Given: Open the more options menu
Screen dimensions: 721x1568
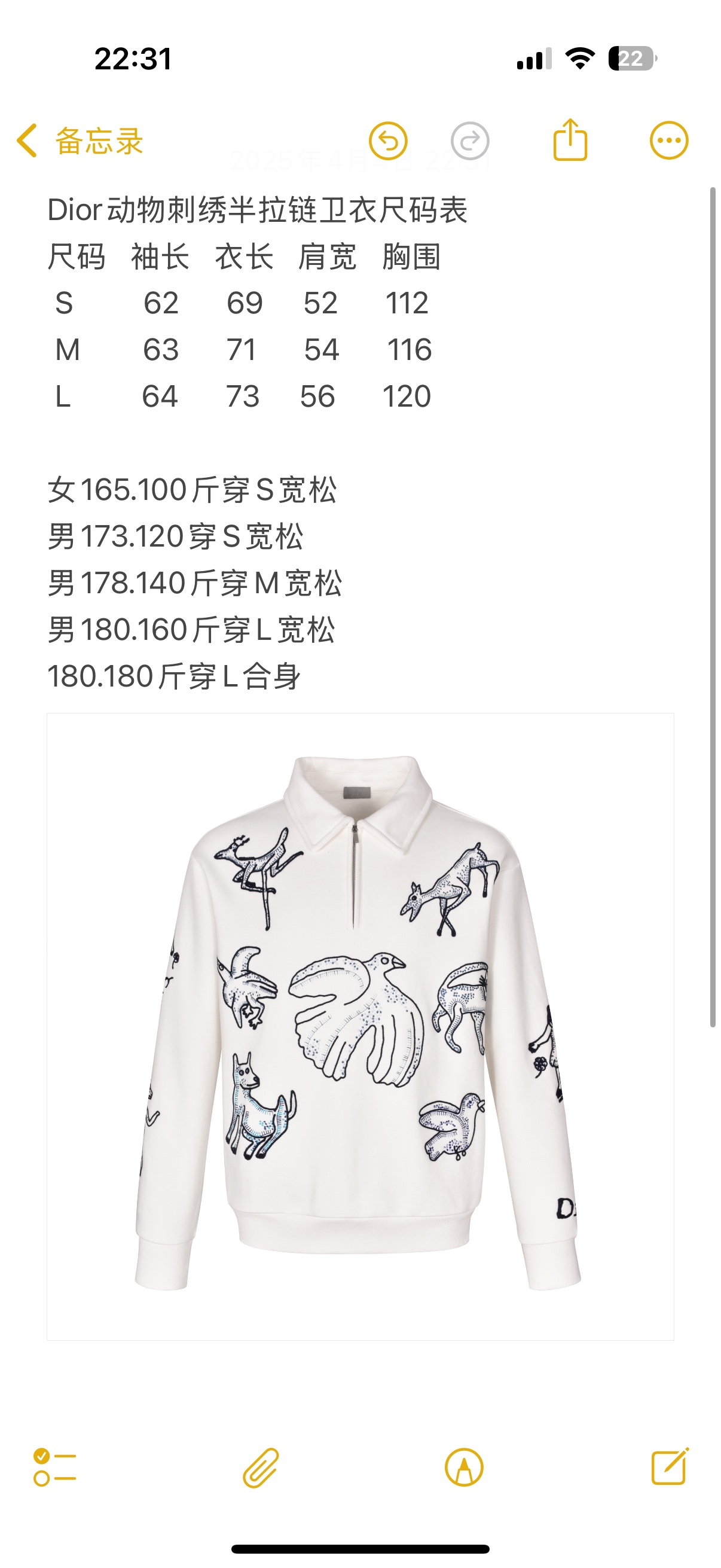Looking at the screenshot, I should coord(668,141).
